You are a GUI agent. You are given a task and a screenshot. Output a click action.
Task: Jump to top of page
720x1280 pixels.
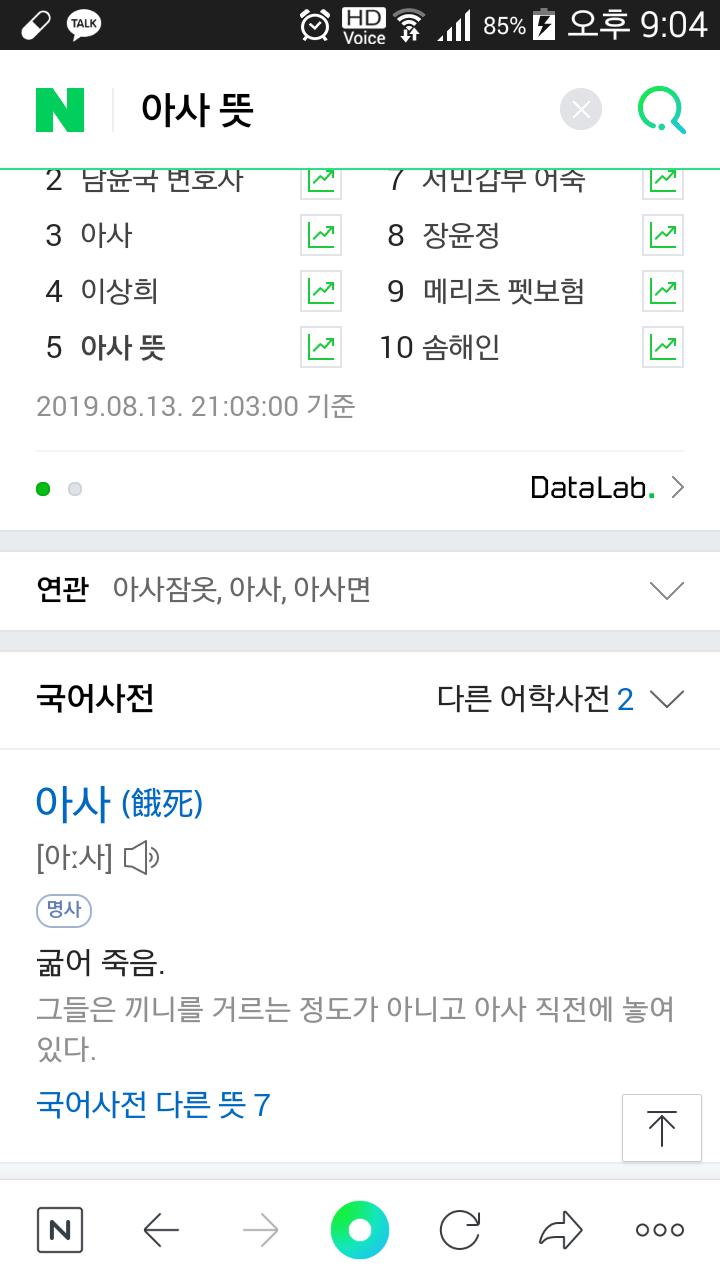pos(661,1128)
